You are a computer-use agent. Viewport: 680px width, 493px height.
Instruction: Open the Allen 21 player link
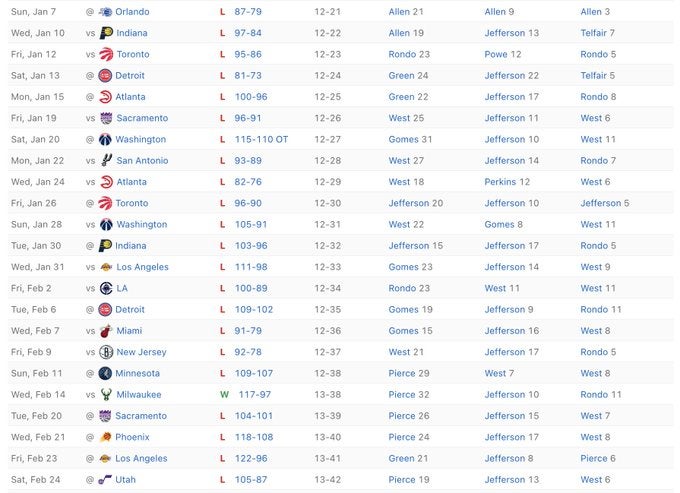pos(406,12)
